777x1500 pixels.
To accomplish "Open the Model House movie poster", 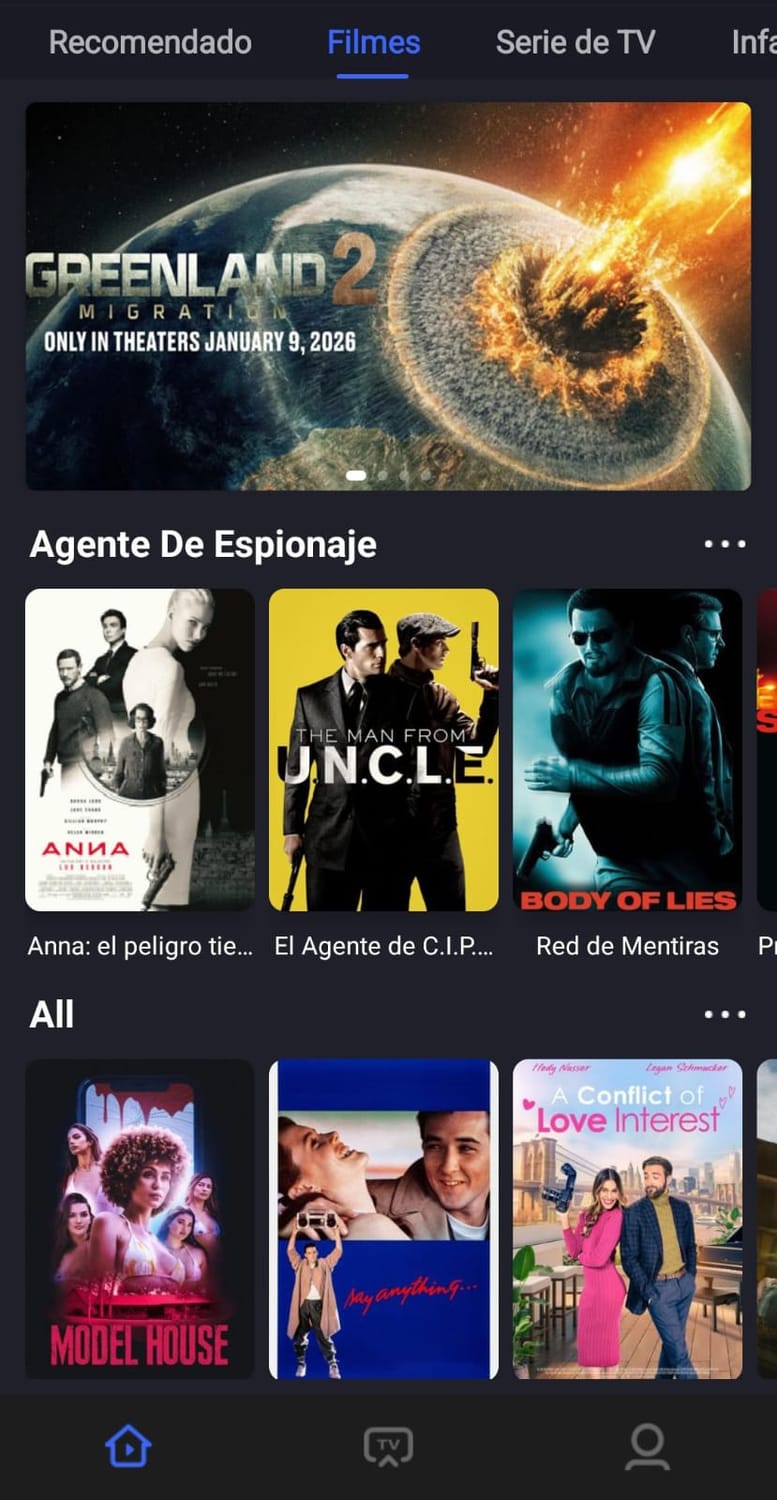I will coord(140,1219).
